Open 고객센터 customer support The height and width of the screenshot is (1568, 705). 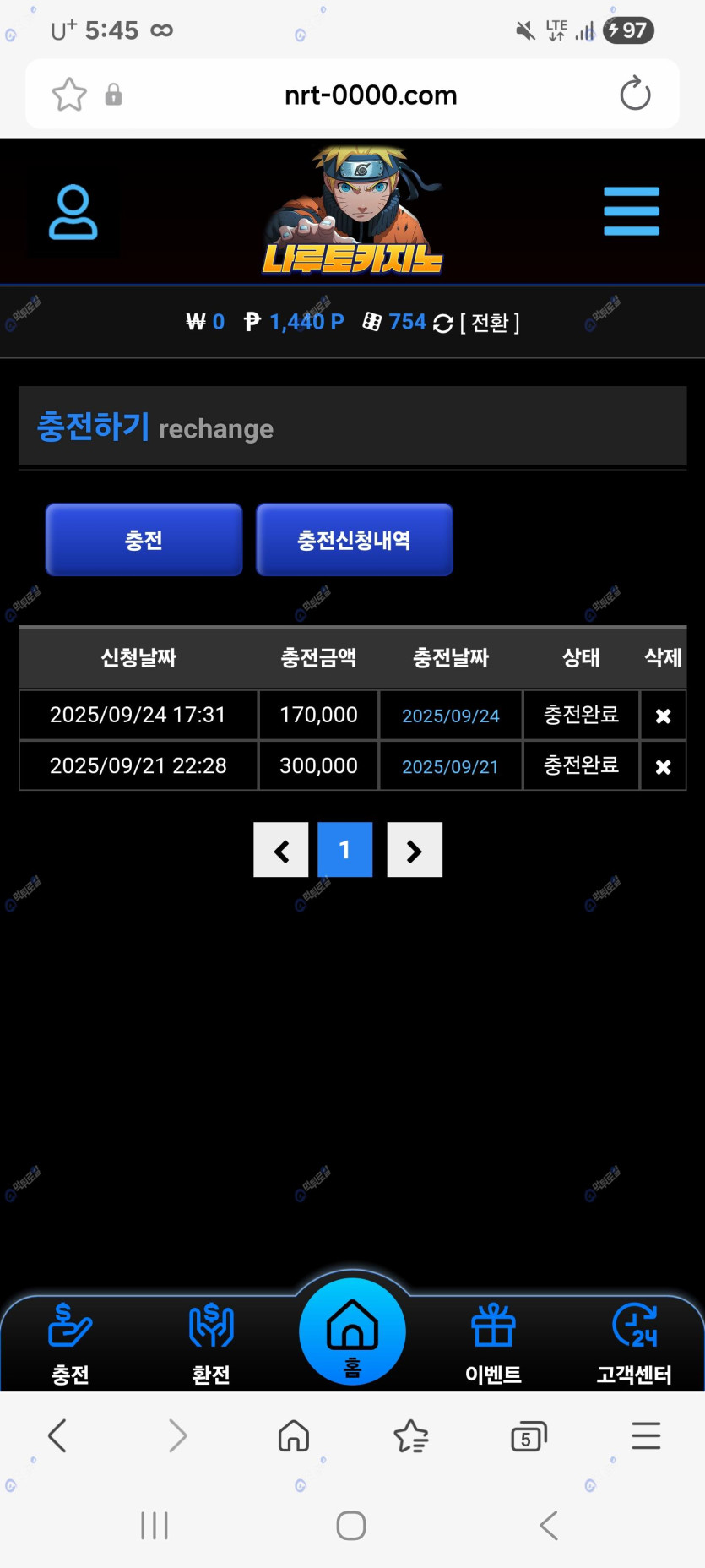pos(634,1342)
